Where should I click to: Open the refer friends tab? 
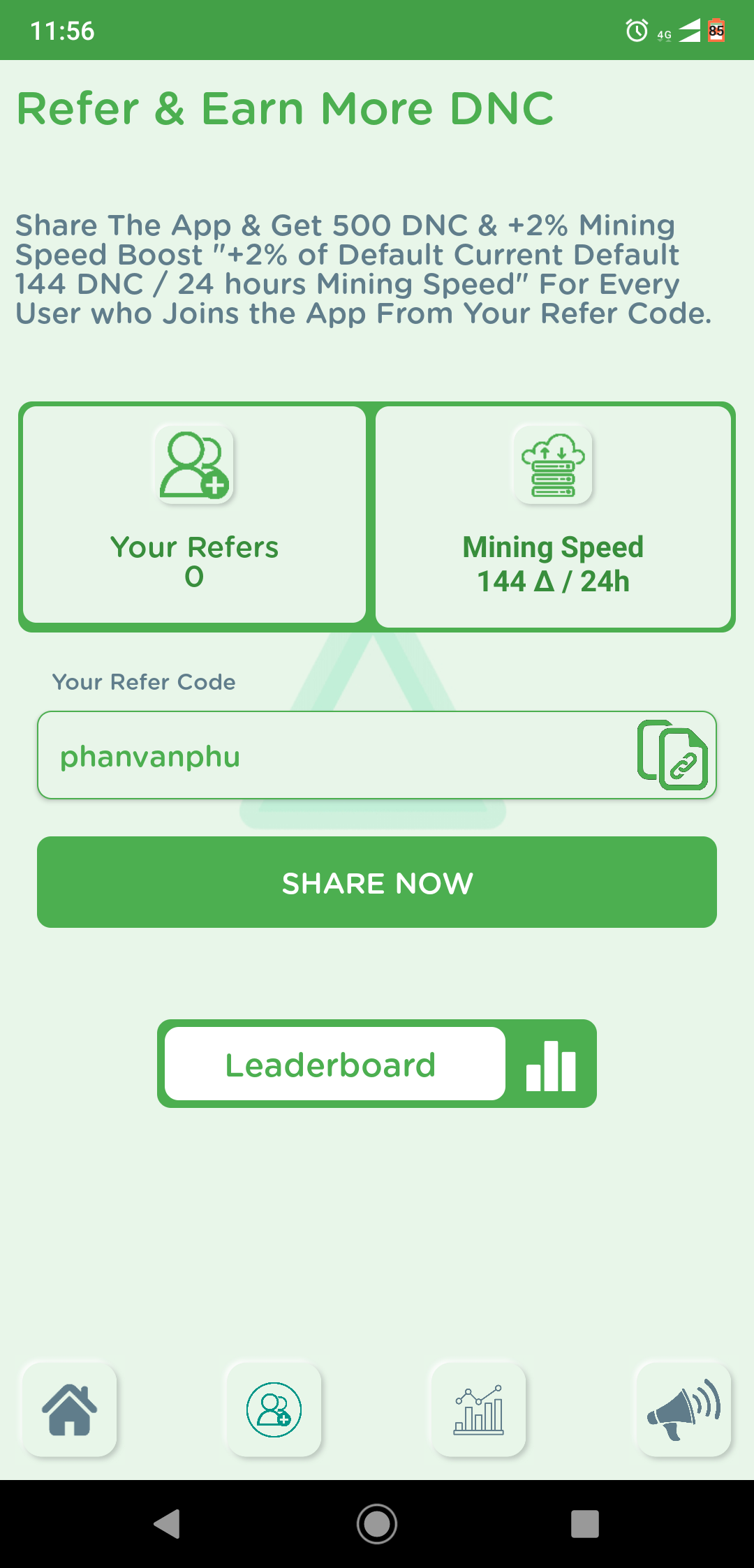[x=274, y=1410]
